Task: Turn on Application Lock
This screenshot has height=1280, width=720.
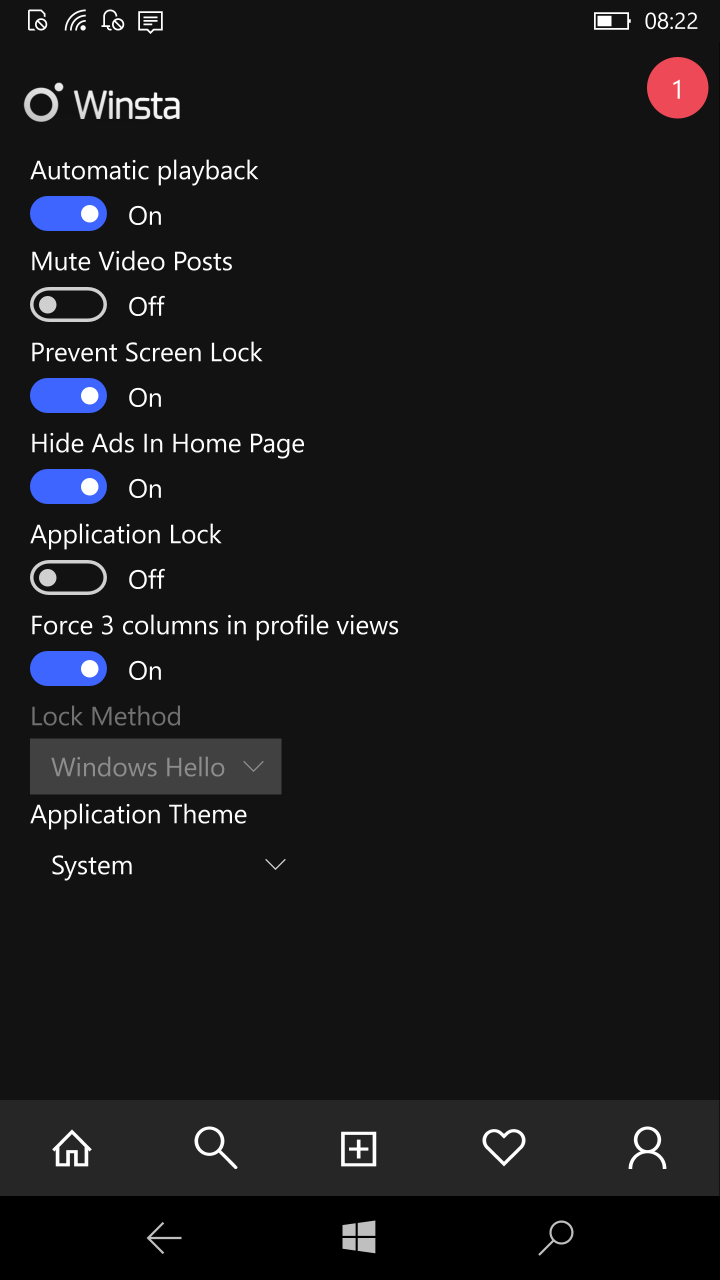Action: tap(69, 578)
